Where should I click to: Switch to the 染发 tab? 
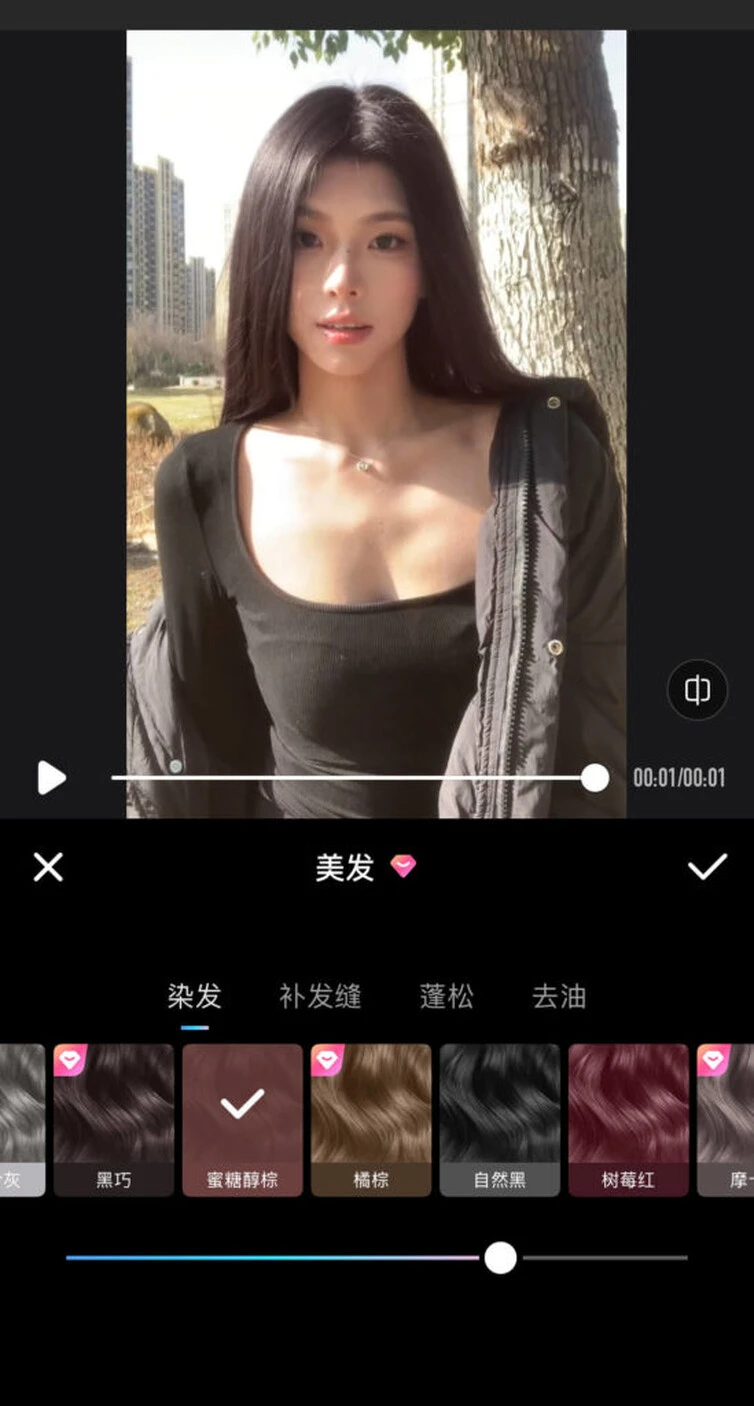pyautogui.click(x=194, y=996)
